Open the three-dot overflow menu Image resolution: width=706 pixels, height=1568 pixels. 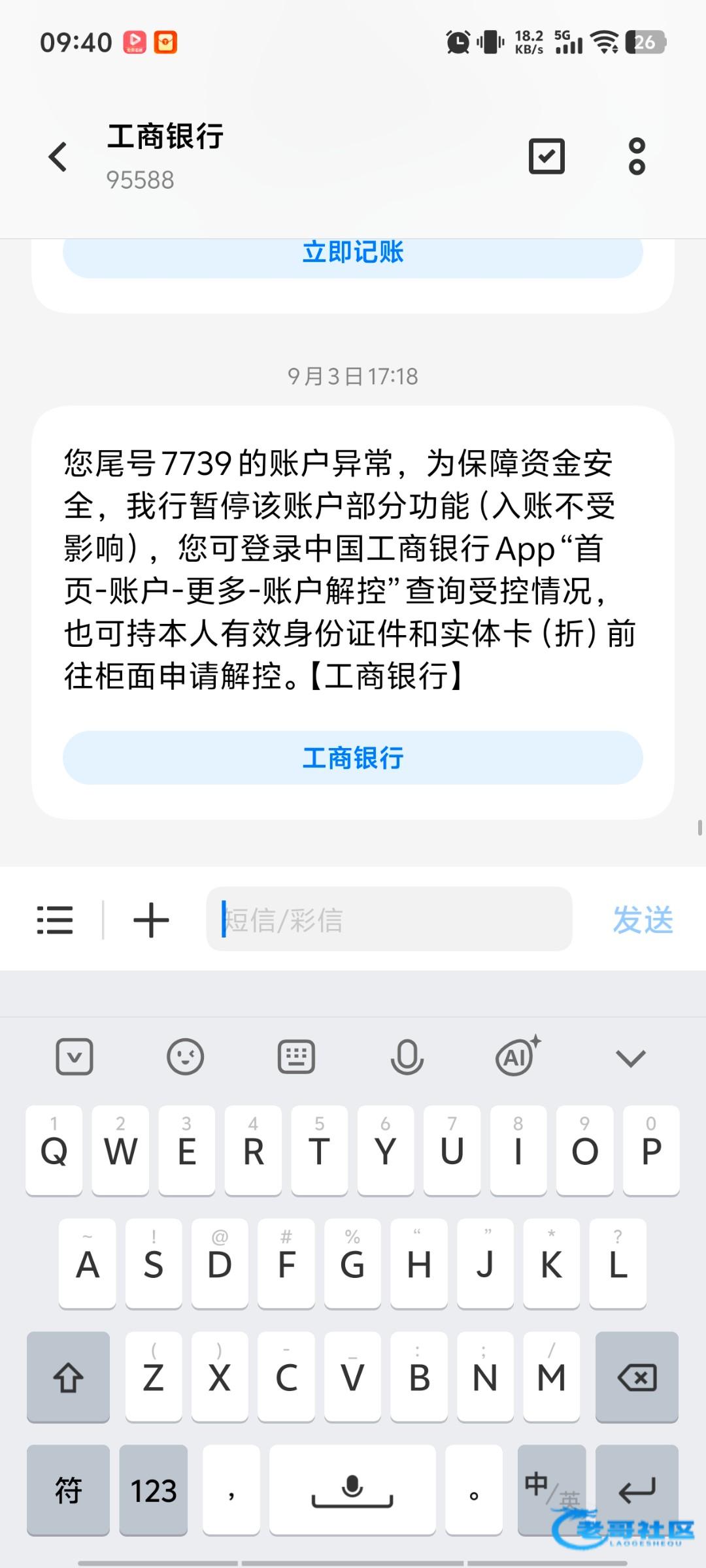coord(637,156)
